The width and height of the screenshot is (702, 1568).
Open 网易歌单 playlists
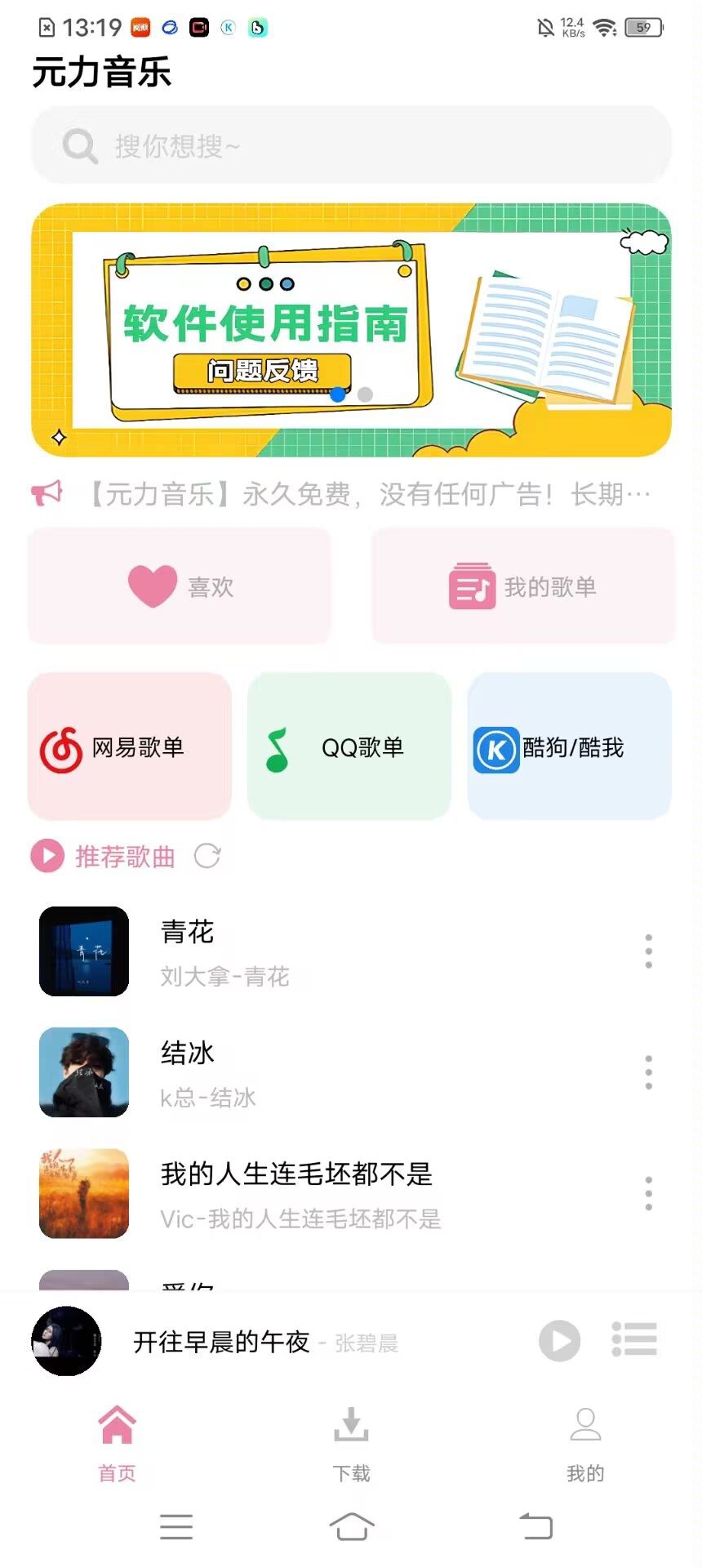tap(130, 746)
